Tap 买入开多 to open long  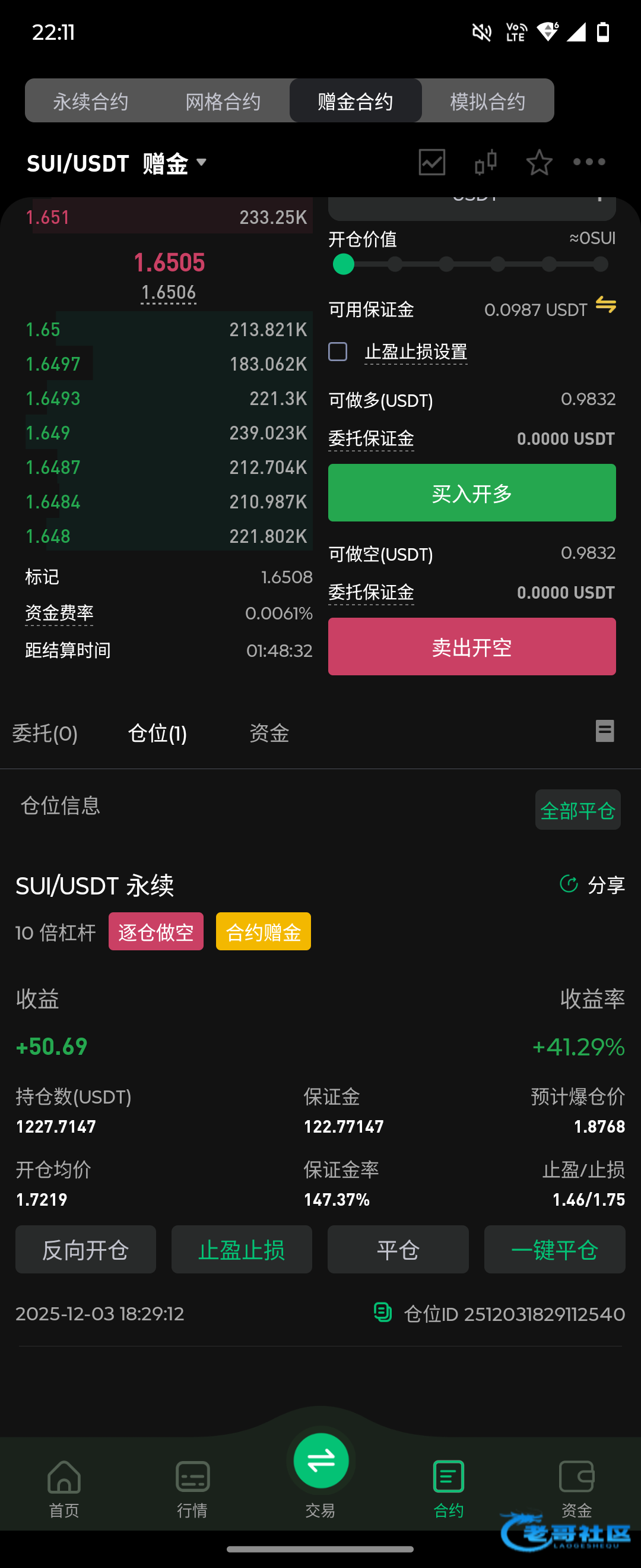pos(472,493)
